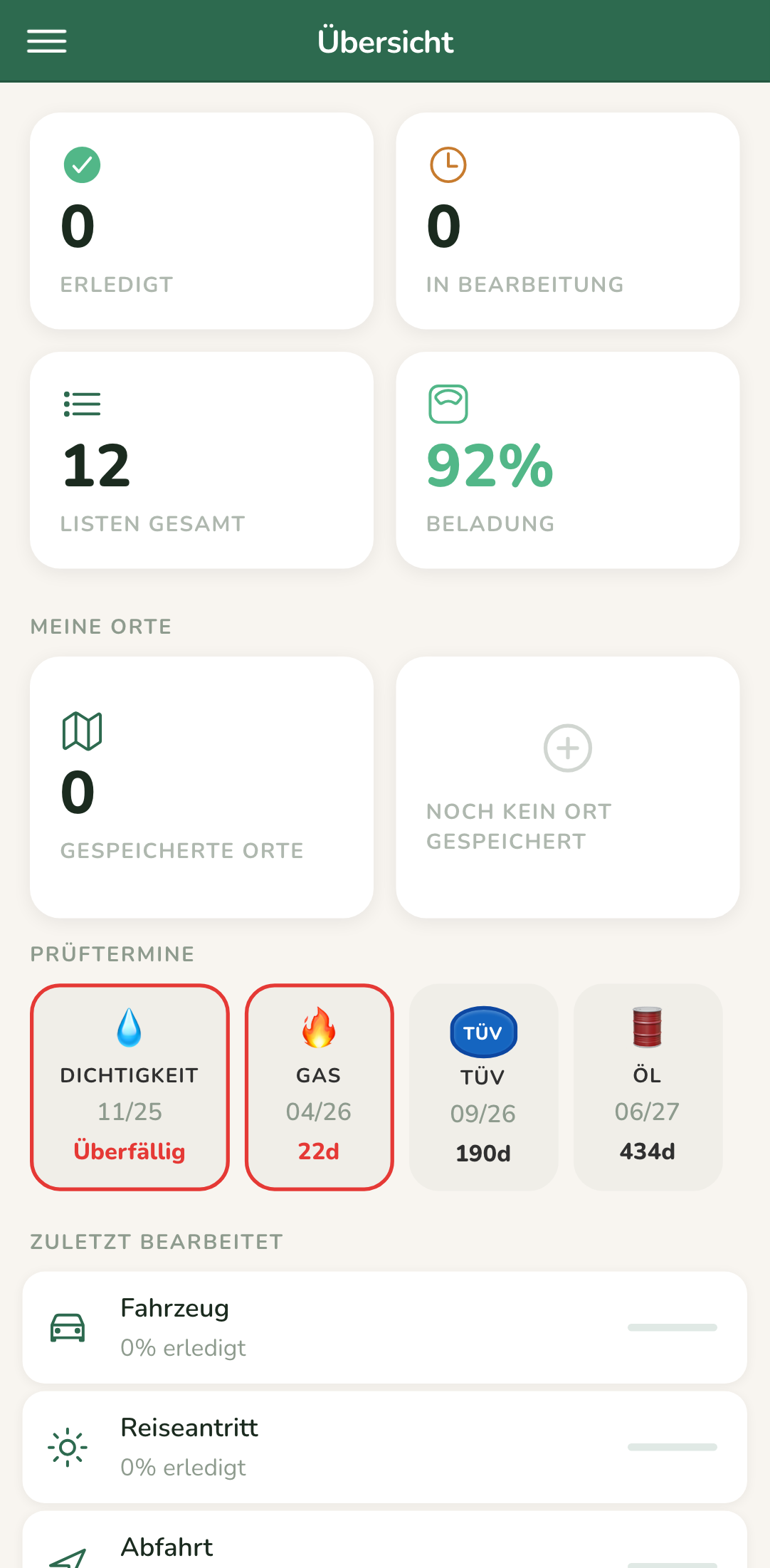Image resolution: width=770 pixels, height=1568 pixels.
Task: Open the hamburger navigation menu
Action: tap(46, 41)
